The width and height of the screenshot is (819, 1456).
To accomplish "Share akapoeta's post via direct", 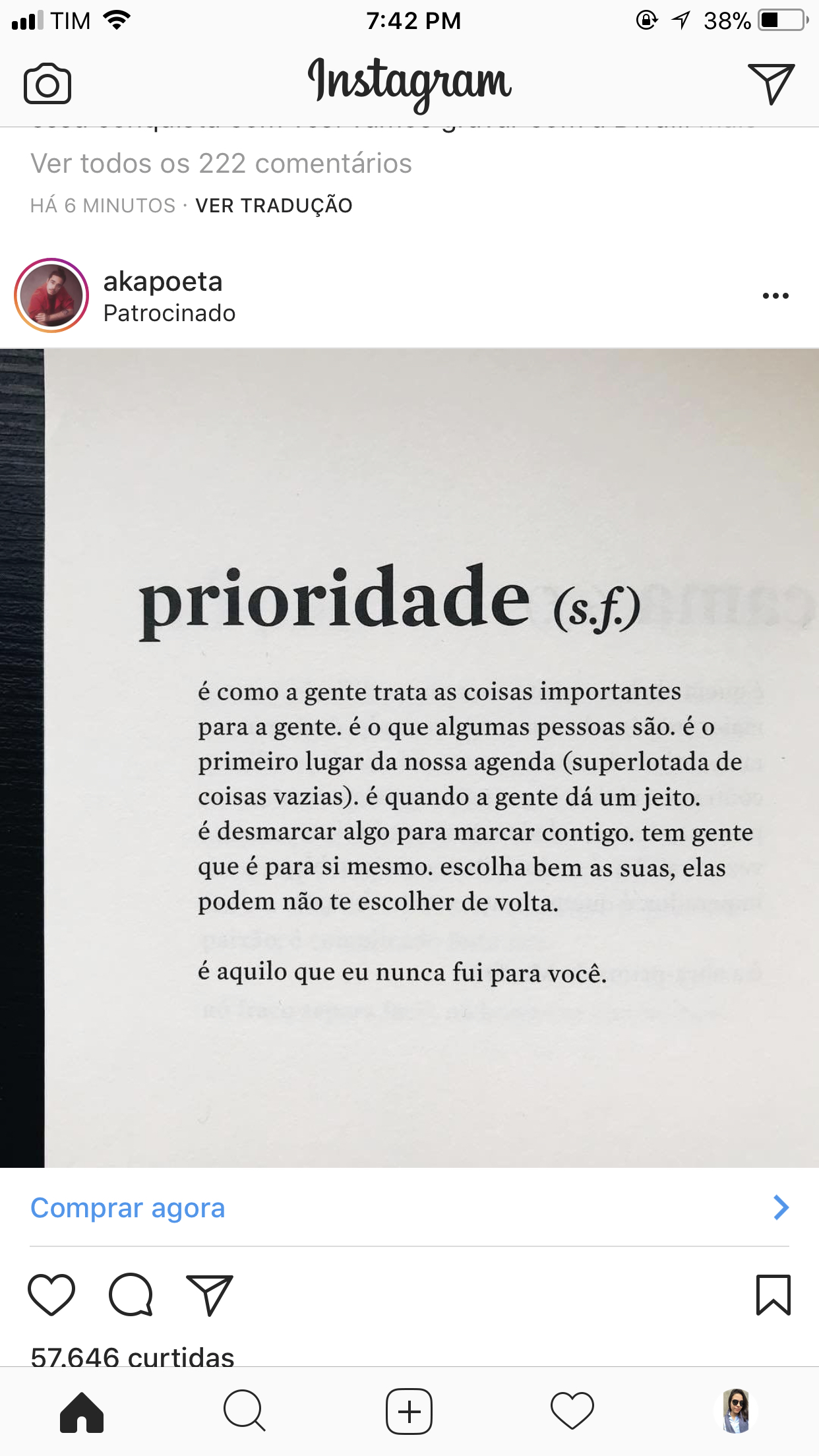I will 210,1295.
